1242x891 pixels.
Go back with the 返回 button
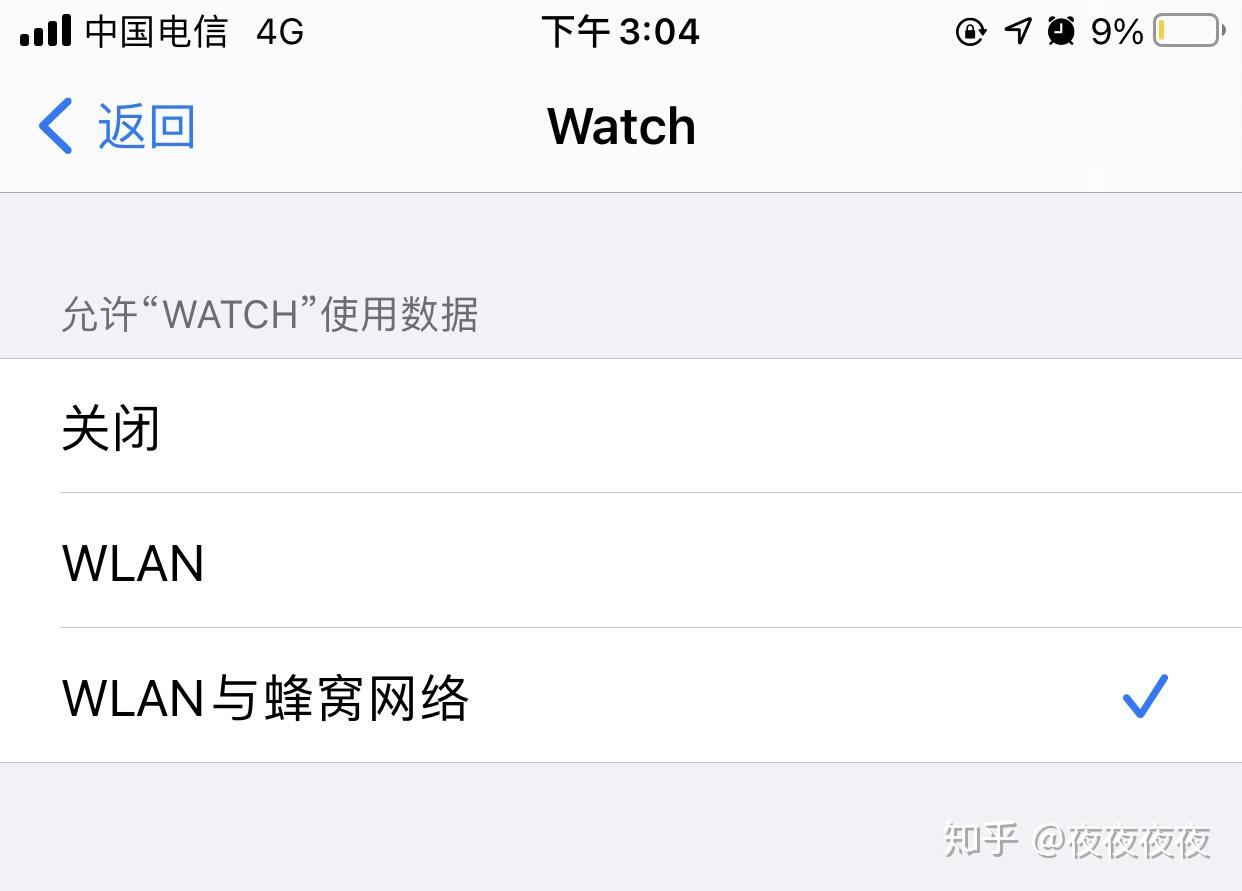tap(118, 127)
